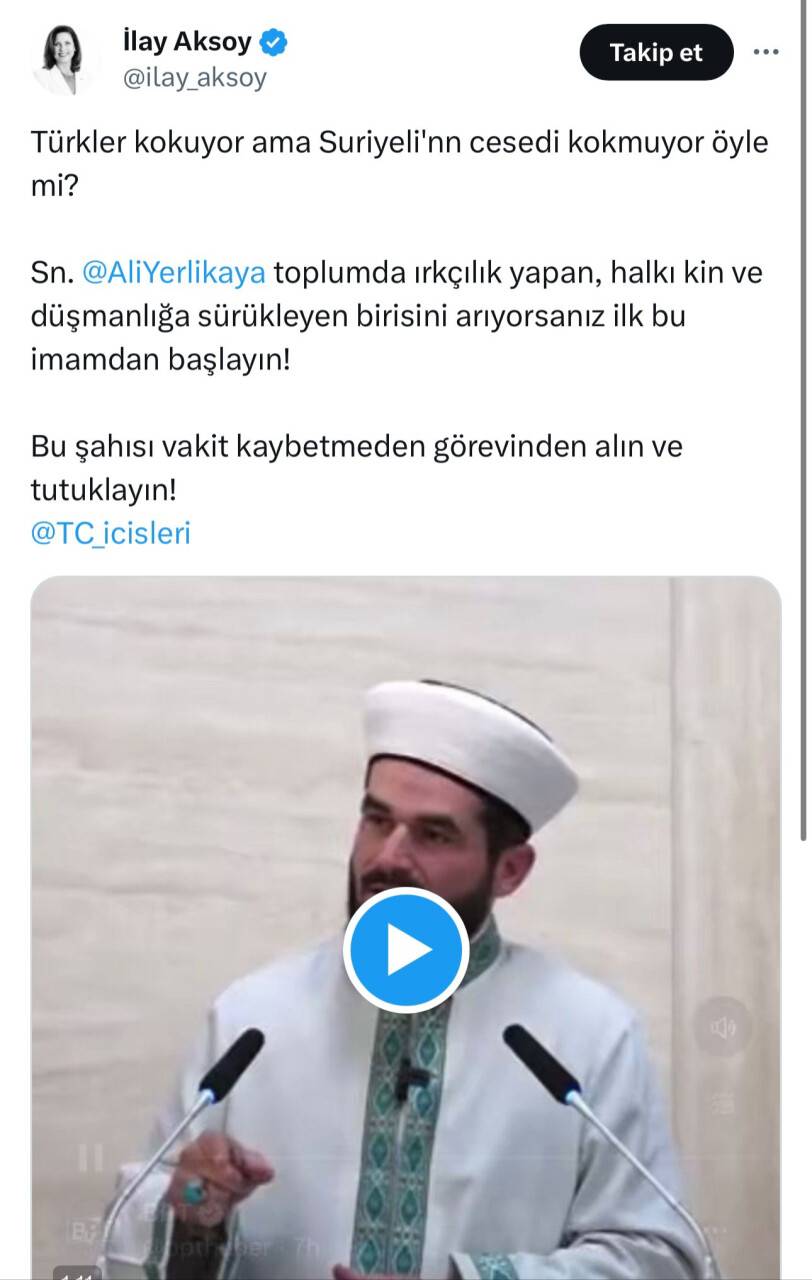
Task: Toggle the video's sound icon
Action: (x=722, y=1027)
